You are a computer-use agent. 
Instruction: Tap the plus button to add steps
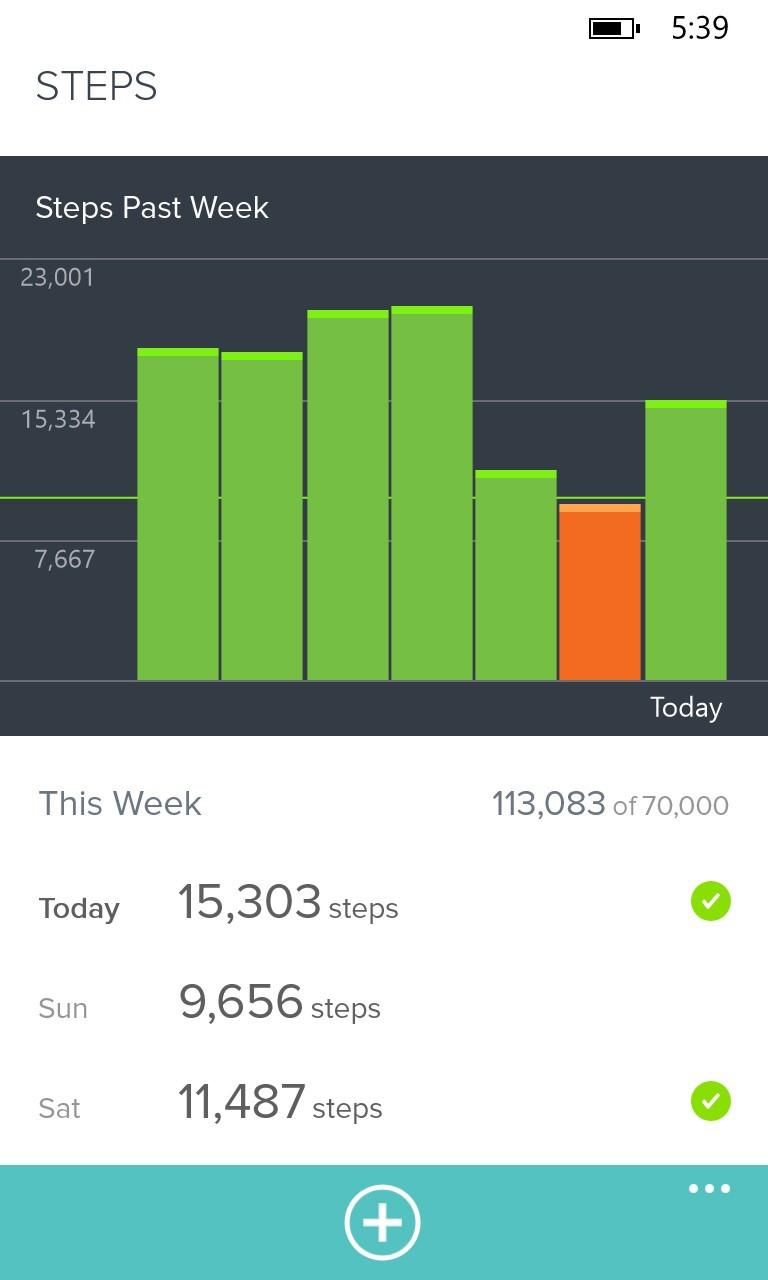[382, 1222]
